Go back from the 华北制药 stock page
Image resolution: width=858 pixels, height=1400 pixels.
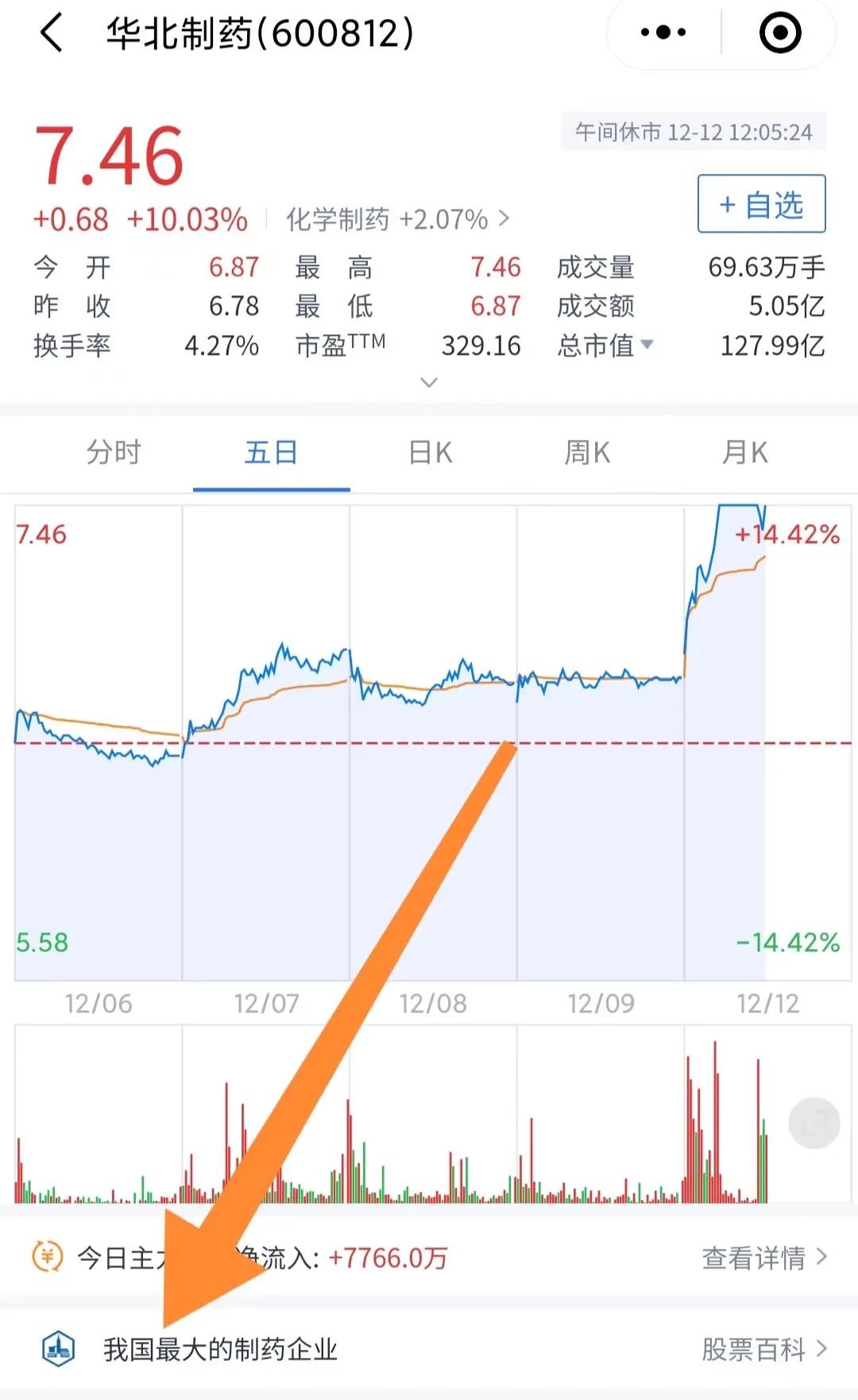[52, 34]
